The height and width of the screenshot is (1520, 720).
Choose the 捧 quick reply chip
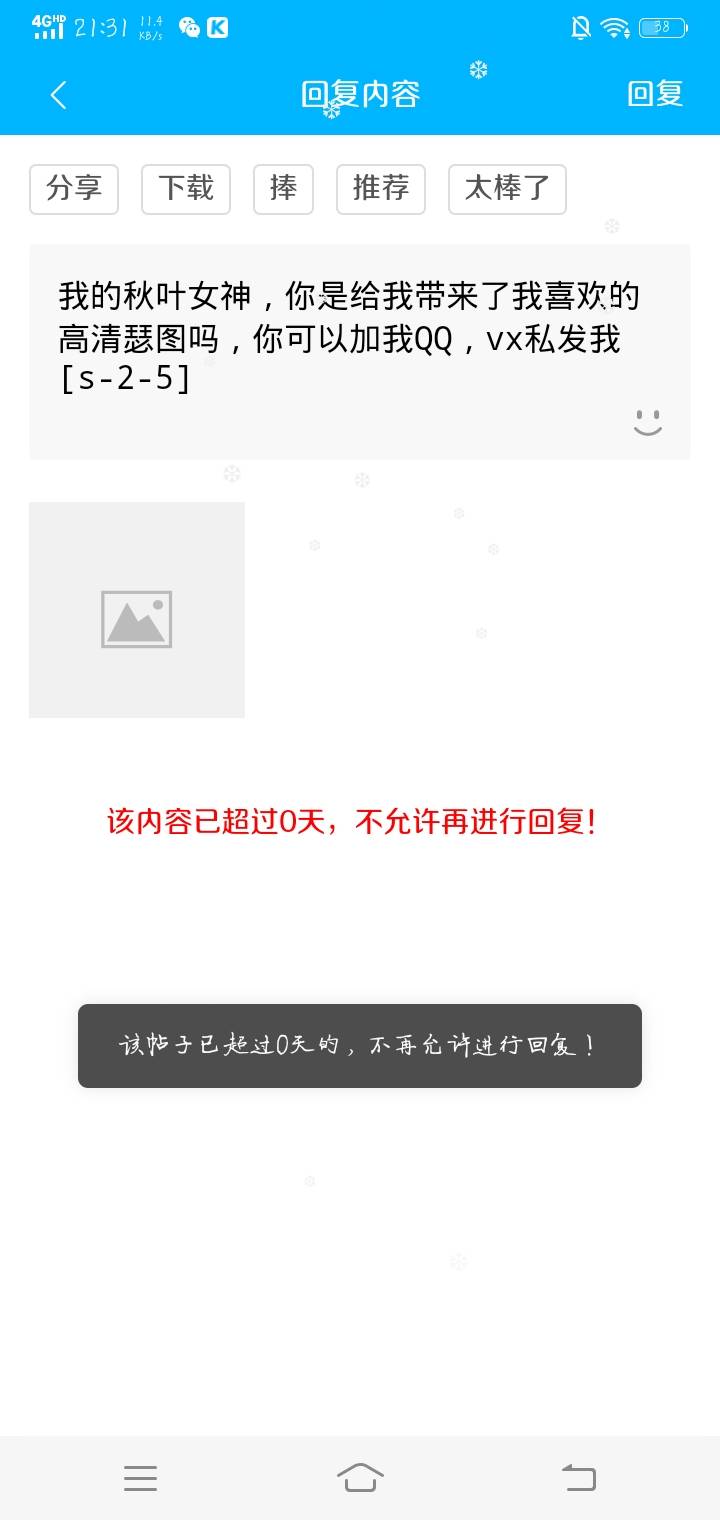tap(283, 189)
